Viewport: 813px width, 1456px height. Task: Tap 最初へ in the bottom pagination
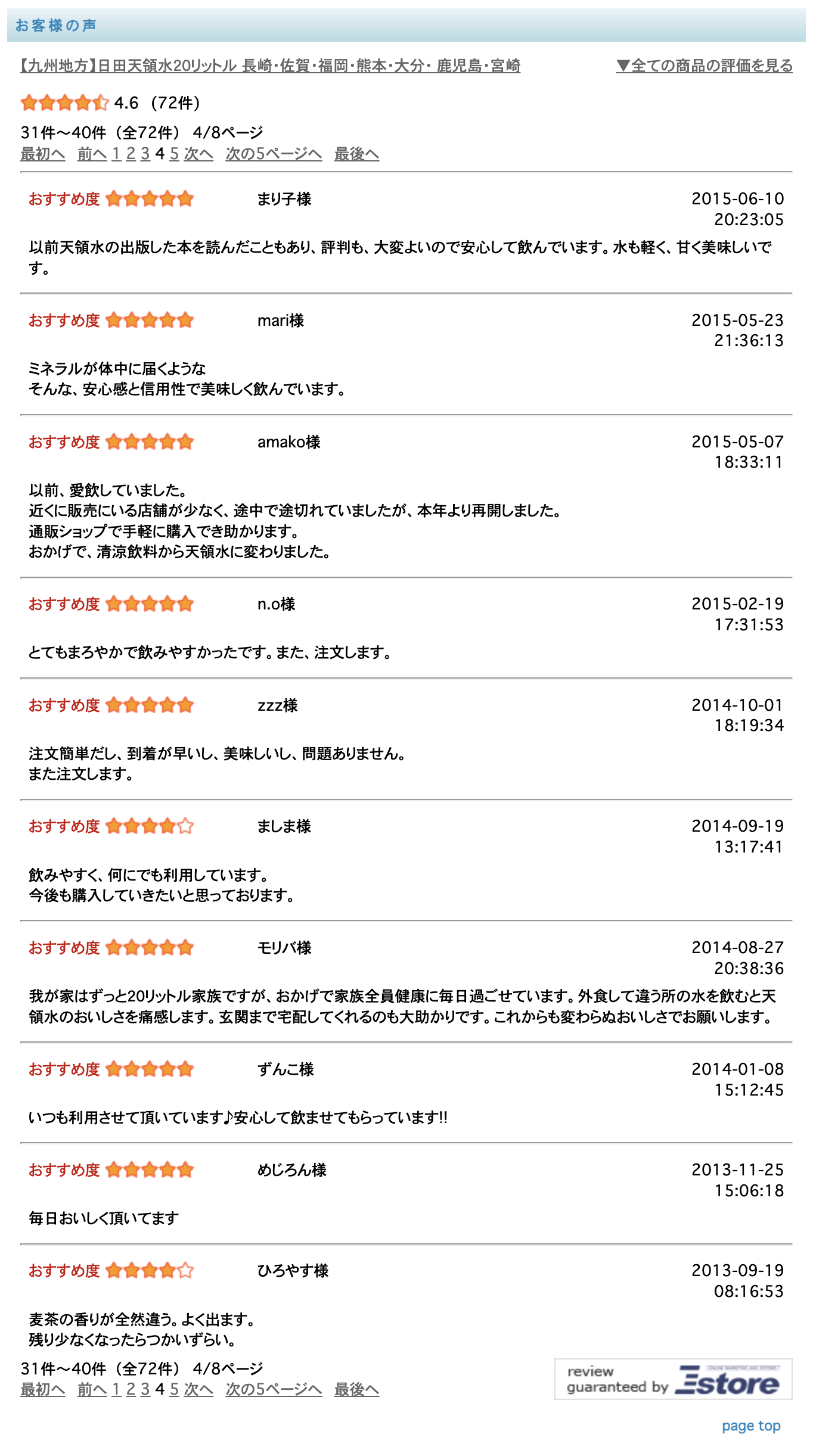(43, 1389)
